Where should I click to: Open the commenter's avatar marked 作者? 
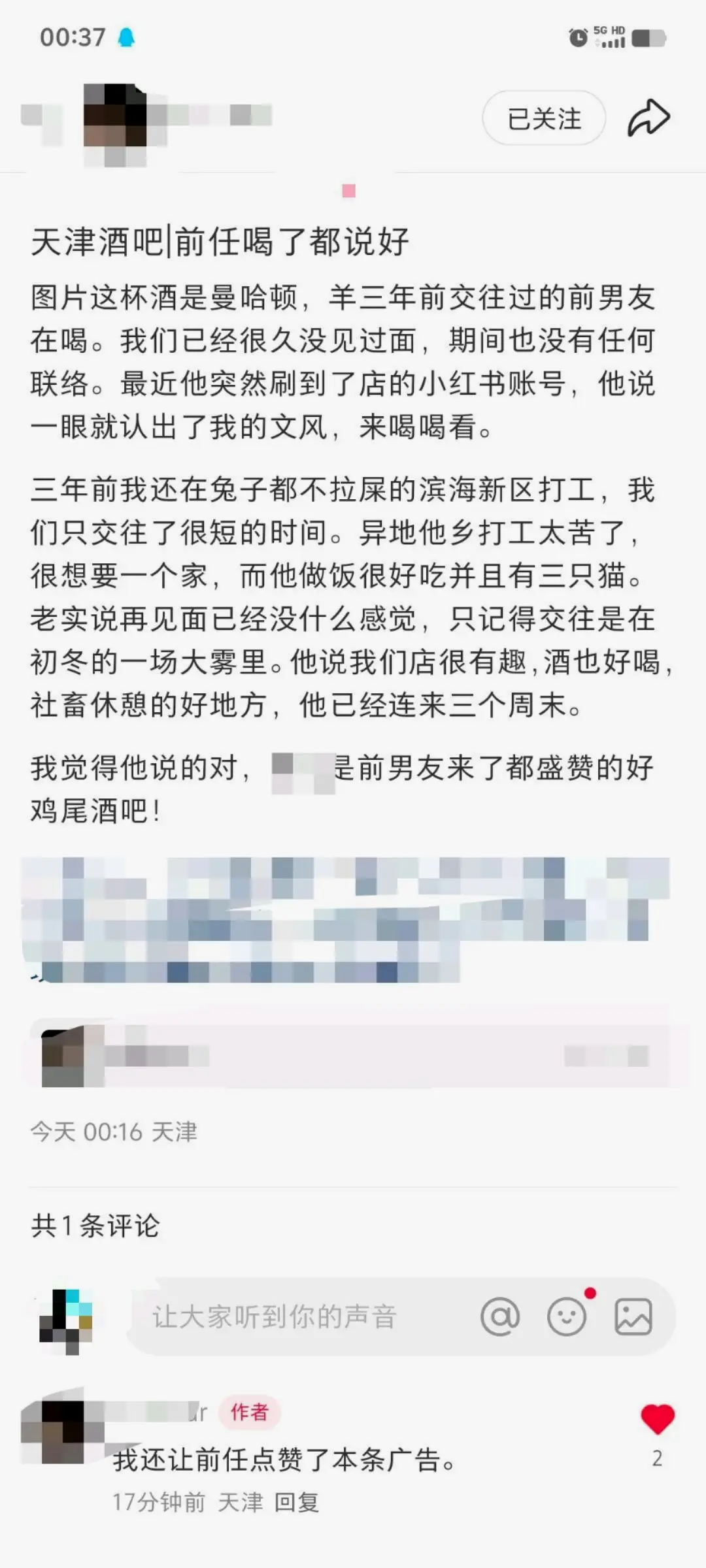[x=63, y=1431]
